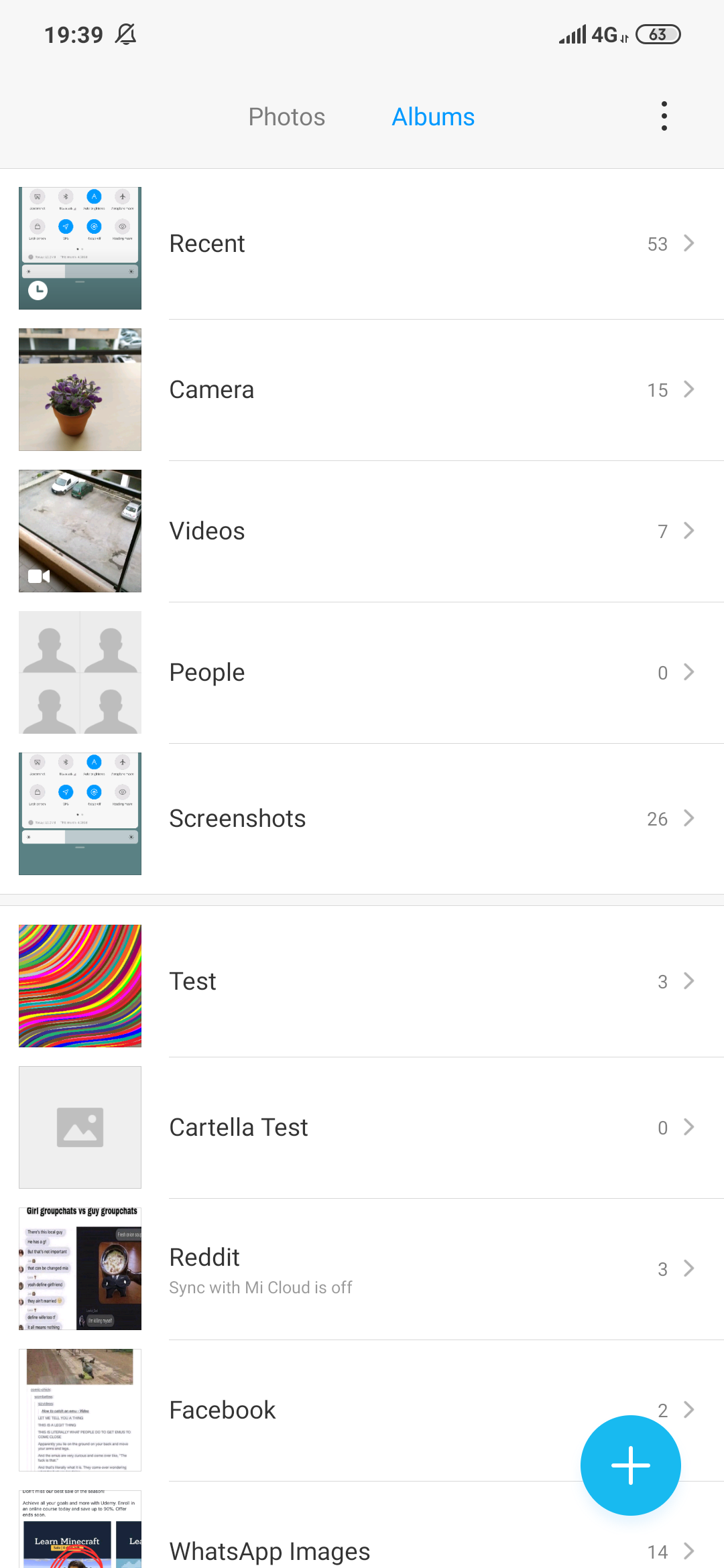The width and height of the screenshot is (724, 1568).
Task: Open the Cartella Test album
Action: click(362, 1128)
